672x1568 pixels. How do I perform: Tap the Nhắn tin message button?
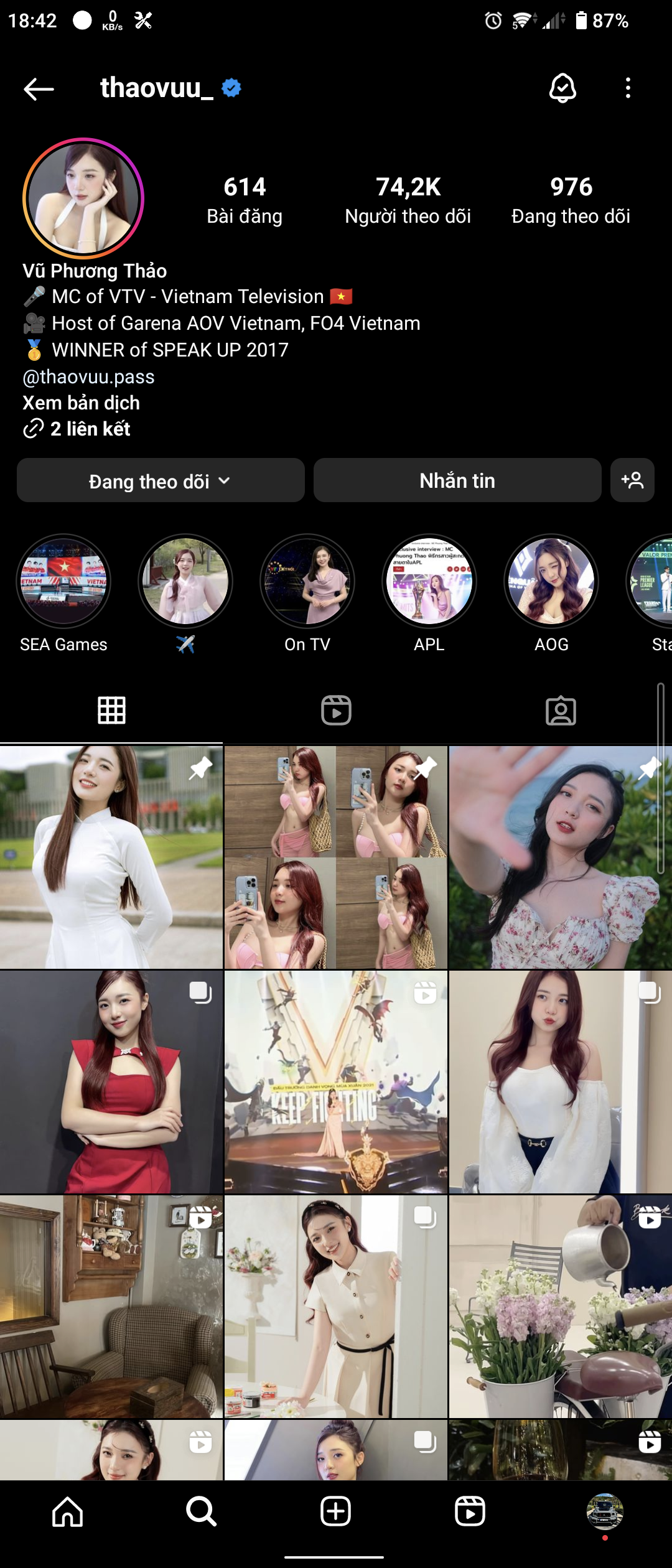457,480
